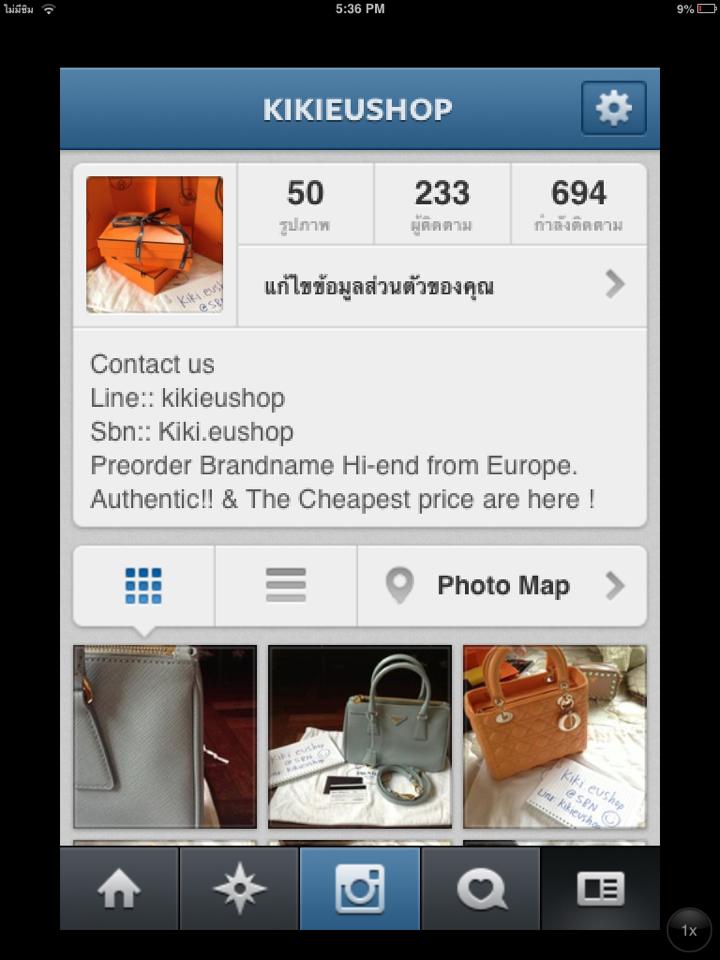Open the light blue handbag photo
The image size is (720, 960).
tap(360, 737)
